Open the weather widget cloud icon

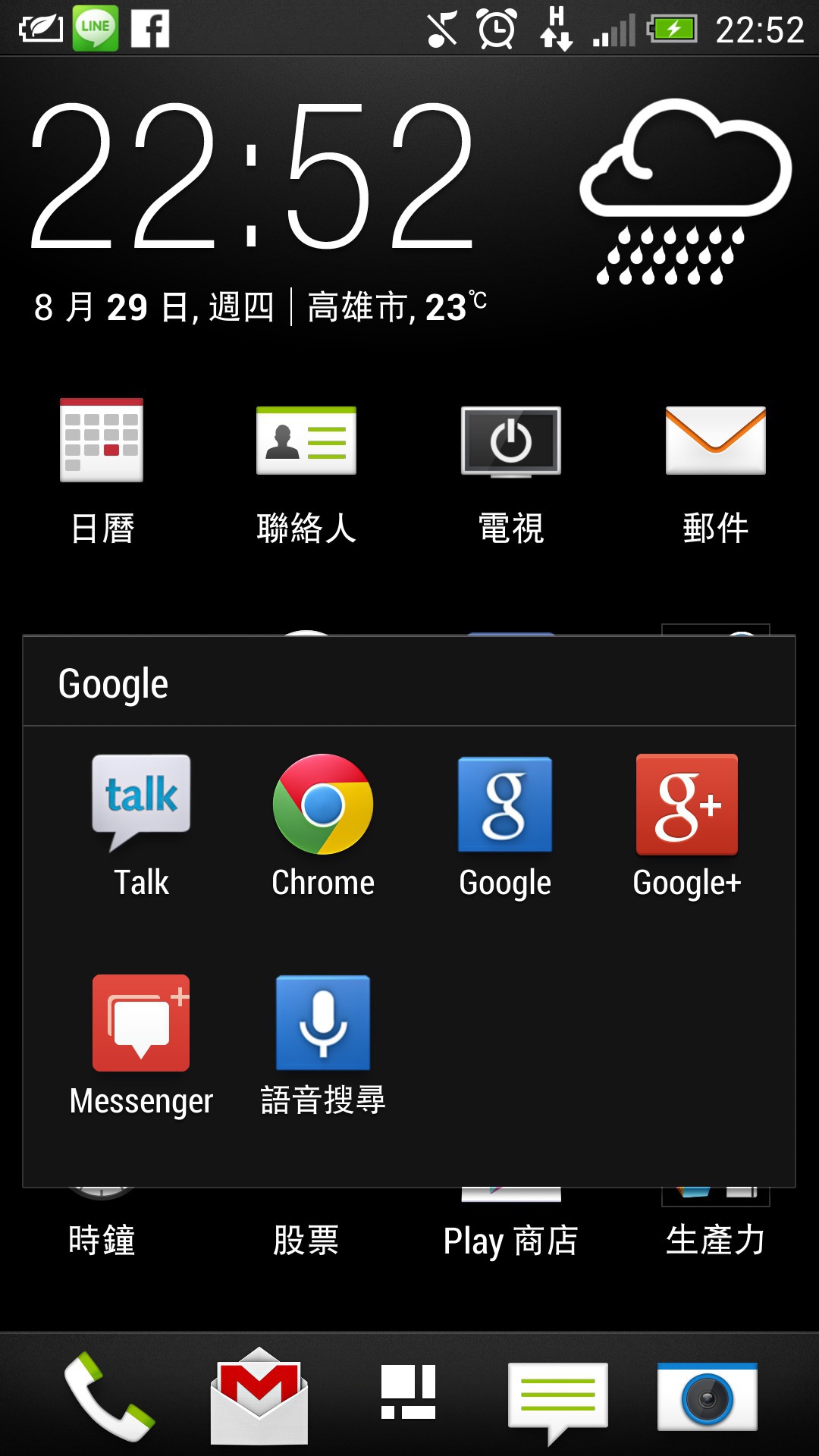pyautogui.click(x=686, y=191)
